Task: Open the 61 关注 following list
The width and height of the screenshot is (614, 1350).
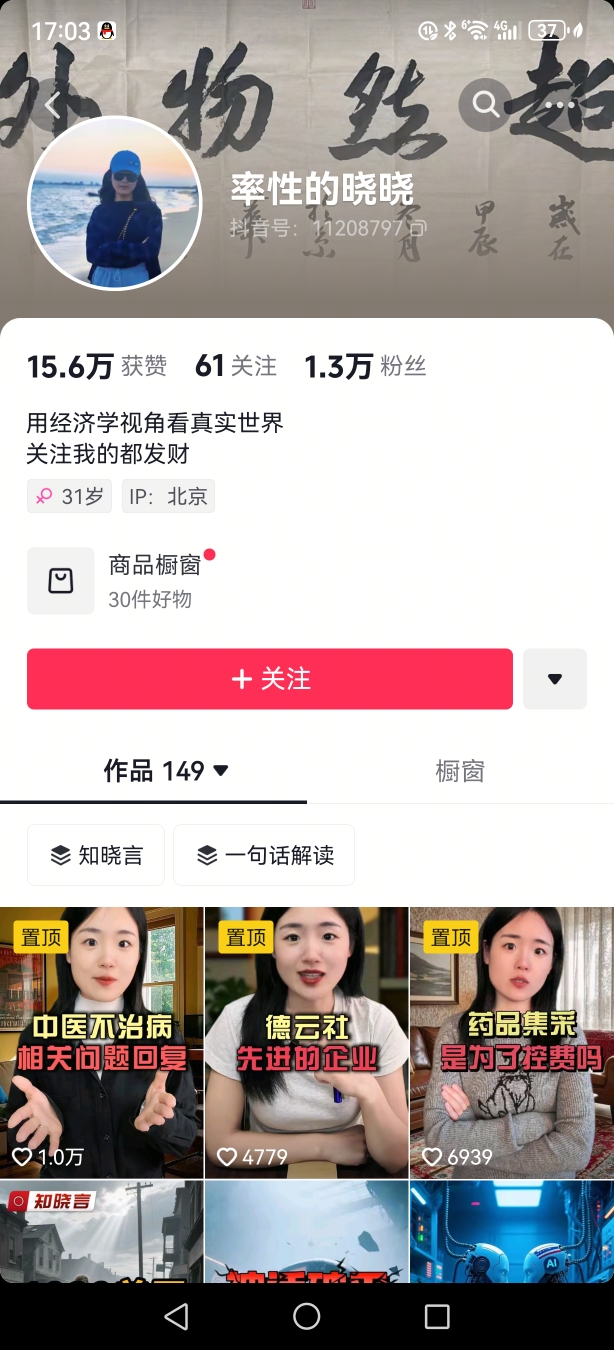Action: (x=236, y=366)
